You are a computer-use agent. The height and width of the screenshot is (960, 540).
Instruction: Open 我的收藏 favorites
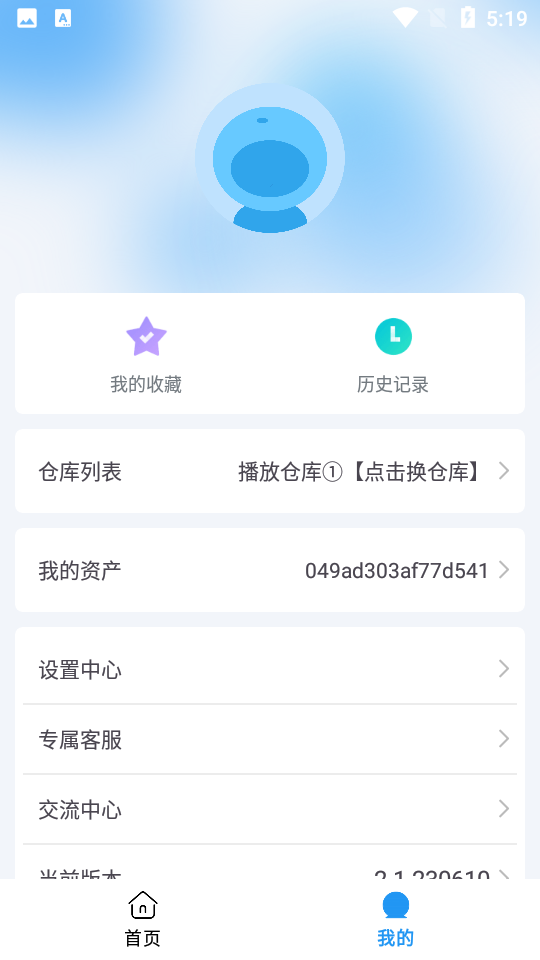tap(146, 354)
